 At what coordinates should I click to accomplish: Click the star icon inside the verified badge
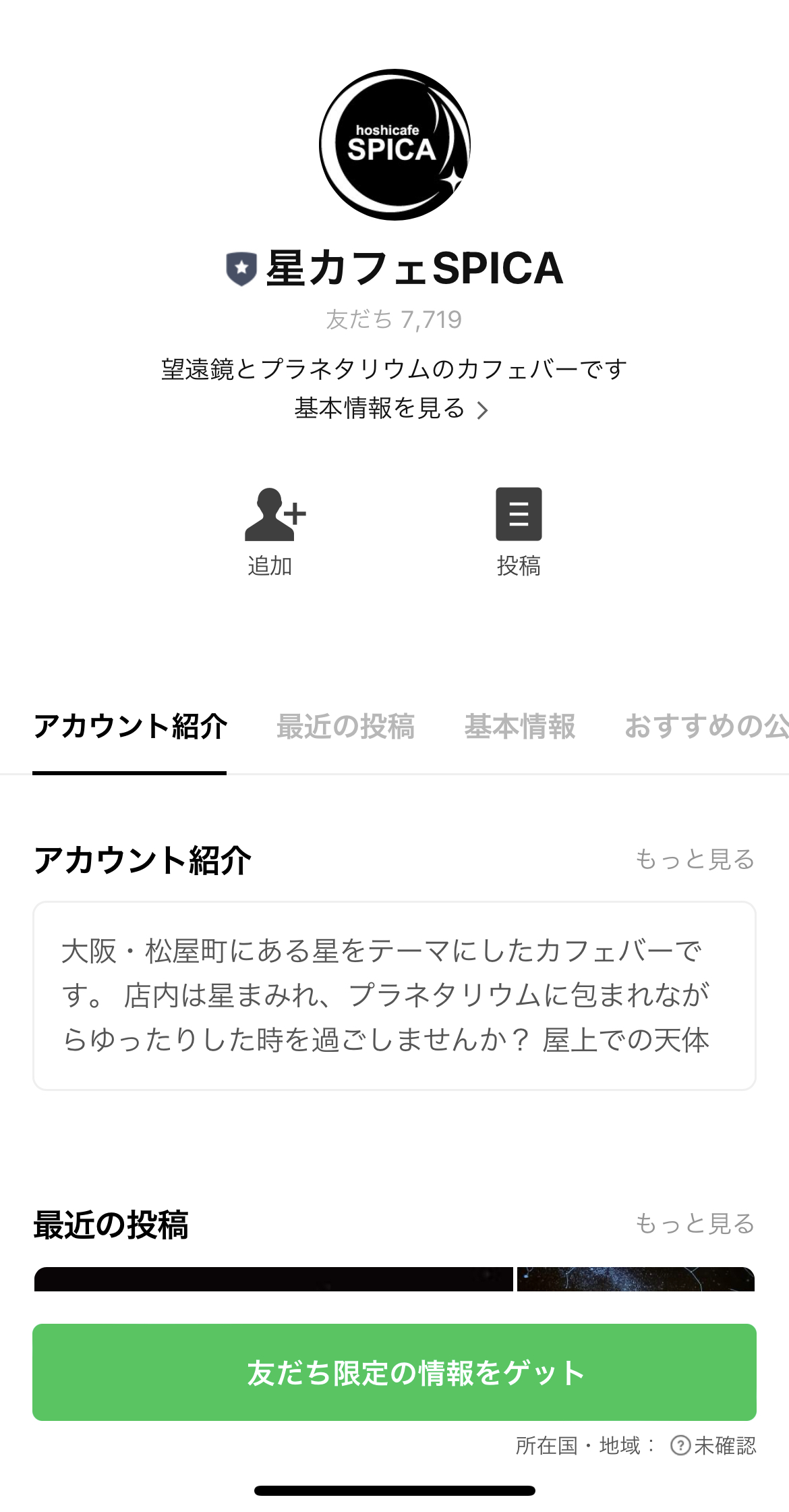click(x=242, y=267)
